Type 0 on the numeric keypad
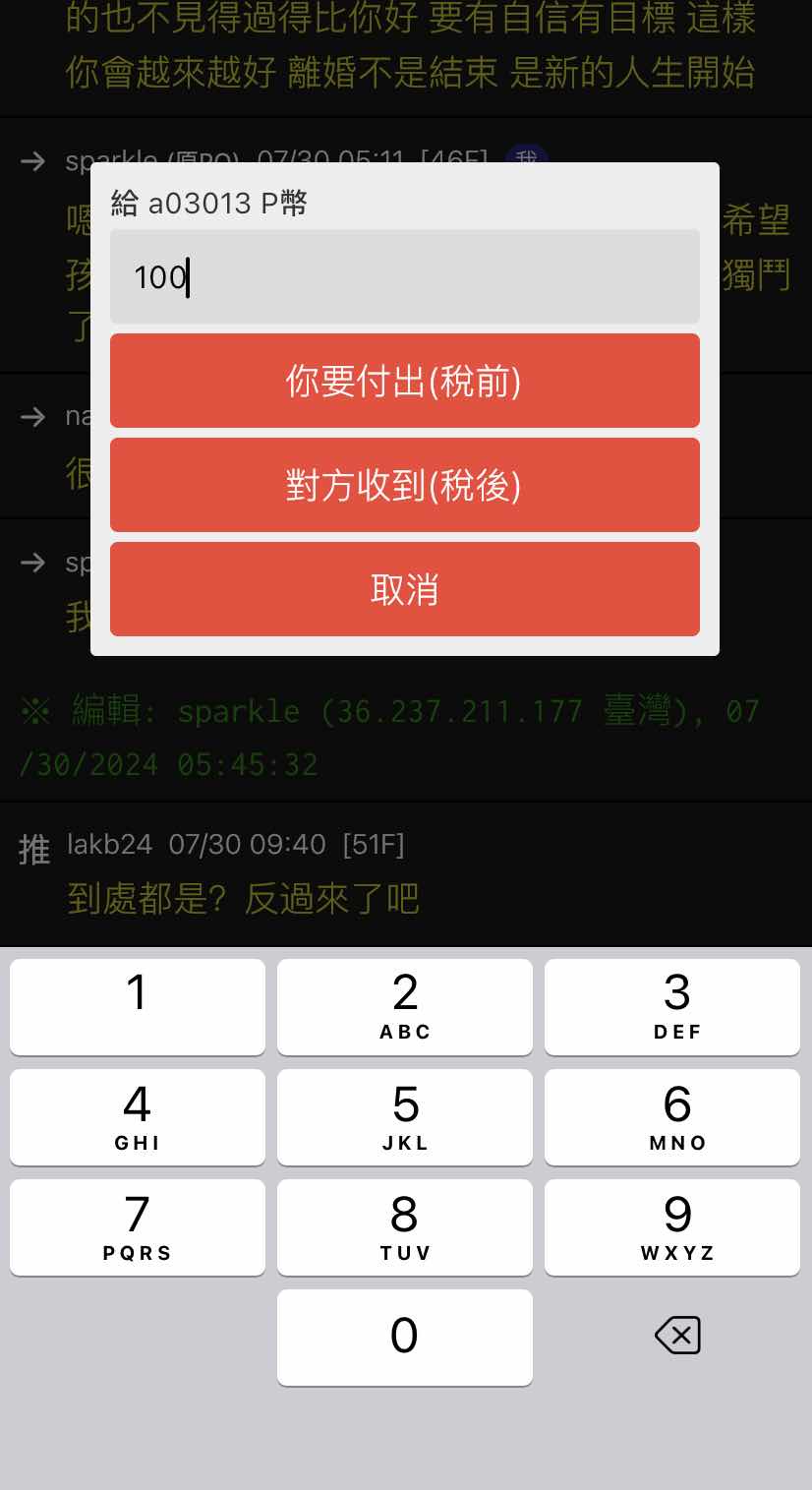Viewport: 812px width, 1490px height. click(x=404, y=1337)
